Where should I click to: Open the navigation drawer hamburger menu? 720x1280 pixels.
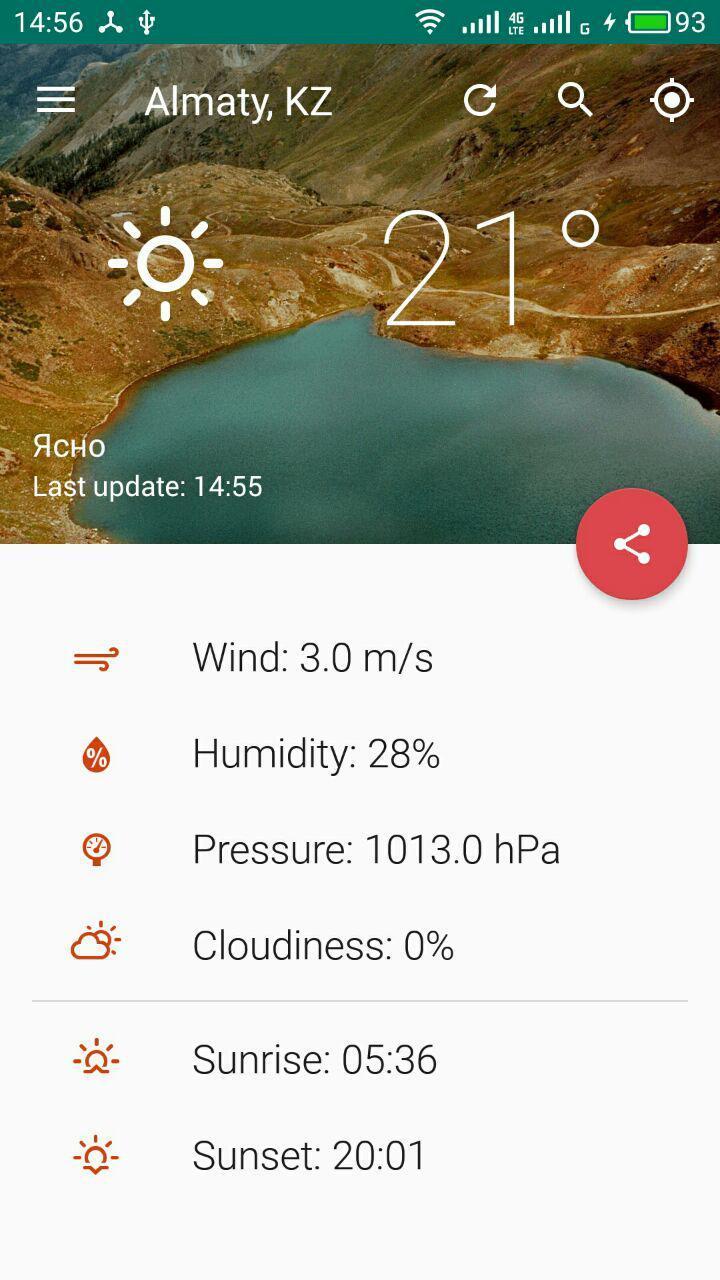55,99
